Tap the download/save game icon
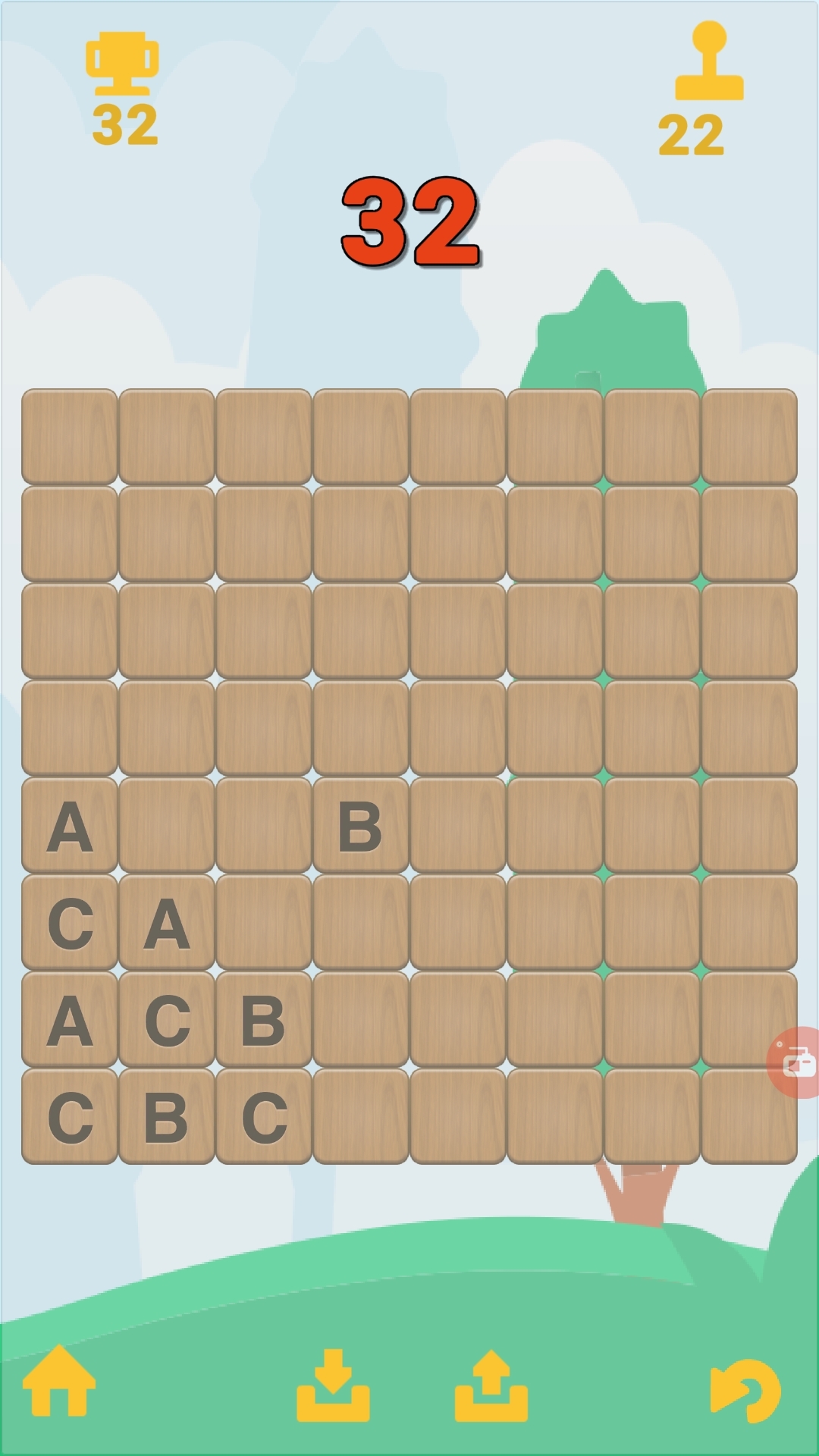 tap(333, 1385)
